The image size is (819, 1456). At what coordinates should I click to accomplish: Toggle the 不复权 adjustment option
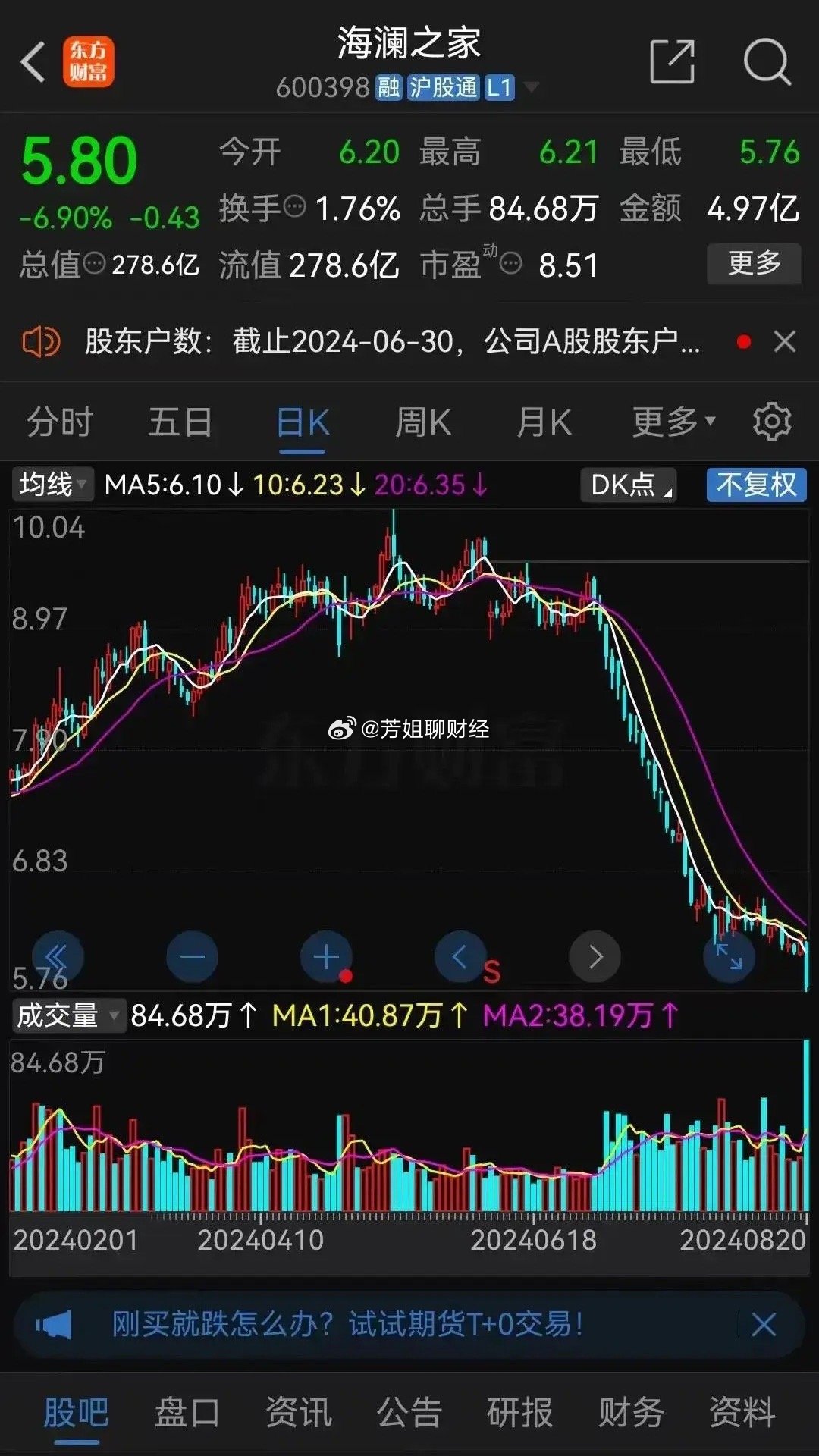tap(756, 485)
